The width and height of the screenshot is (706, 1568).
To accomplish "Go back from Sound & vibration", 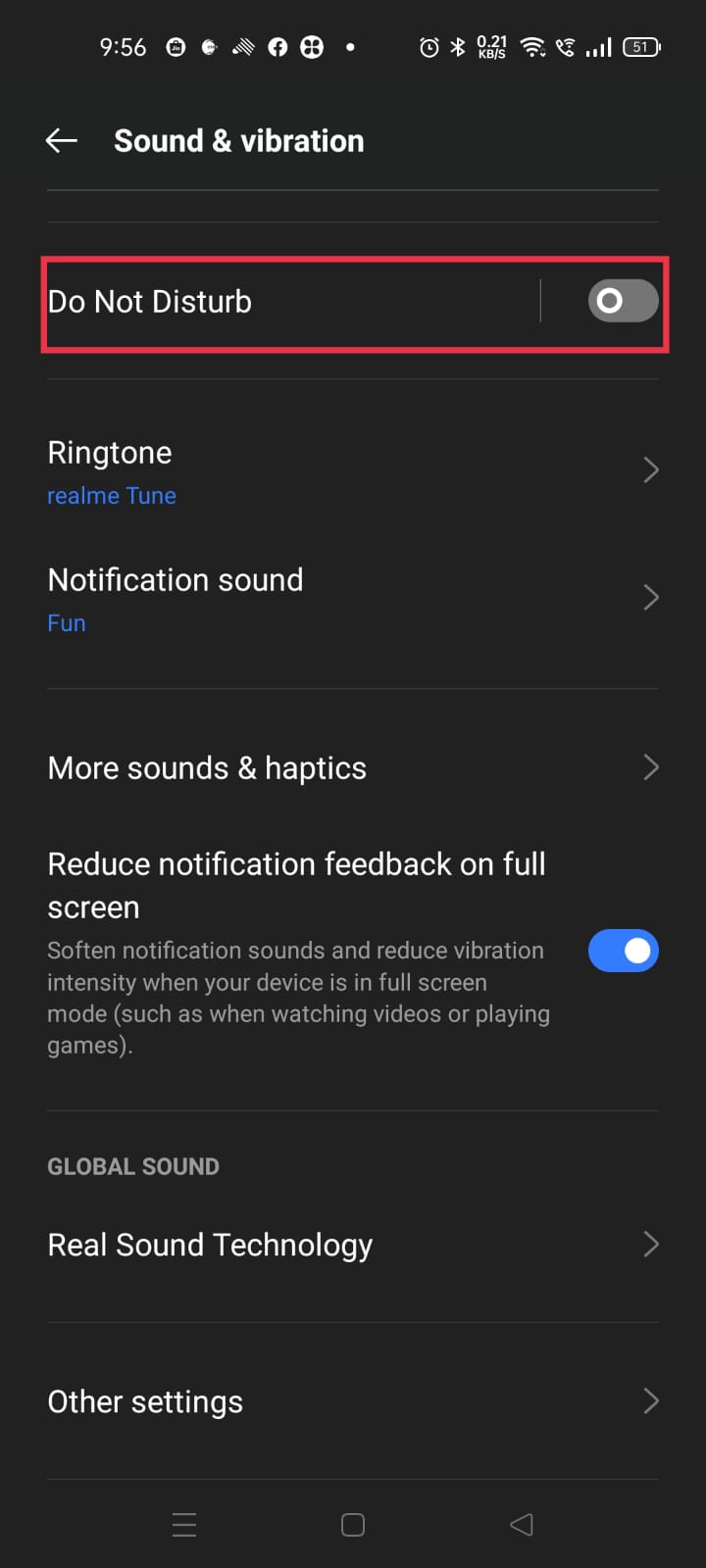I will click(x=62, y=141).
